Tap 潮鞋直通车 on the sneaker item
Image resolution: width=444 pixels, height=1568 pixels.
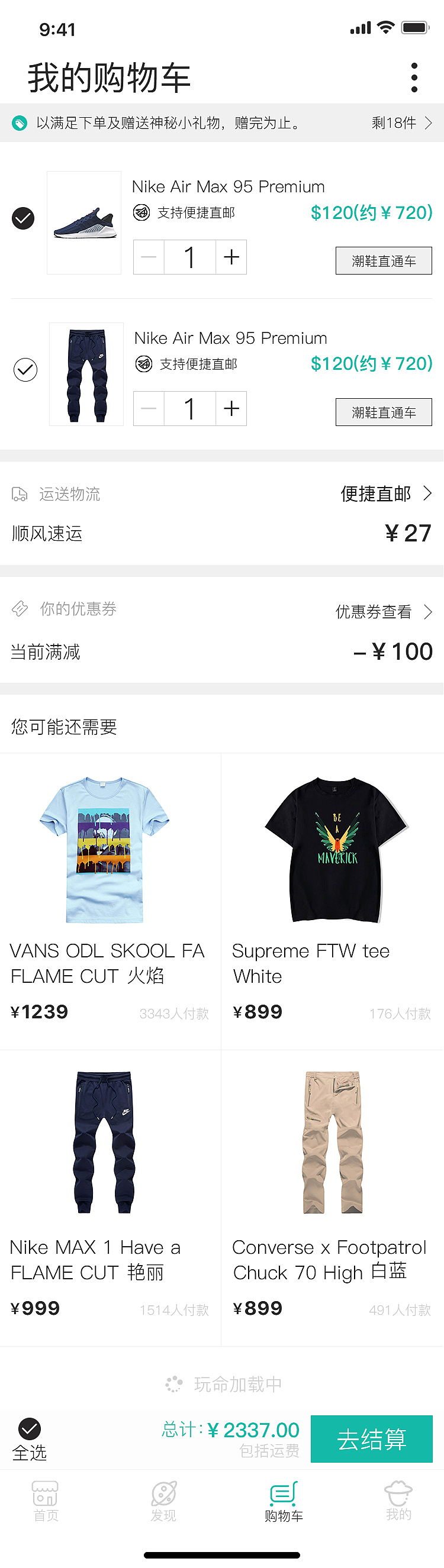[384, 260]
